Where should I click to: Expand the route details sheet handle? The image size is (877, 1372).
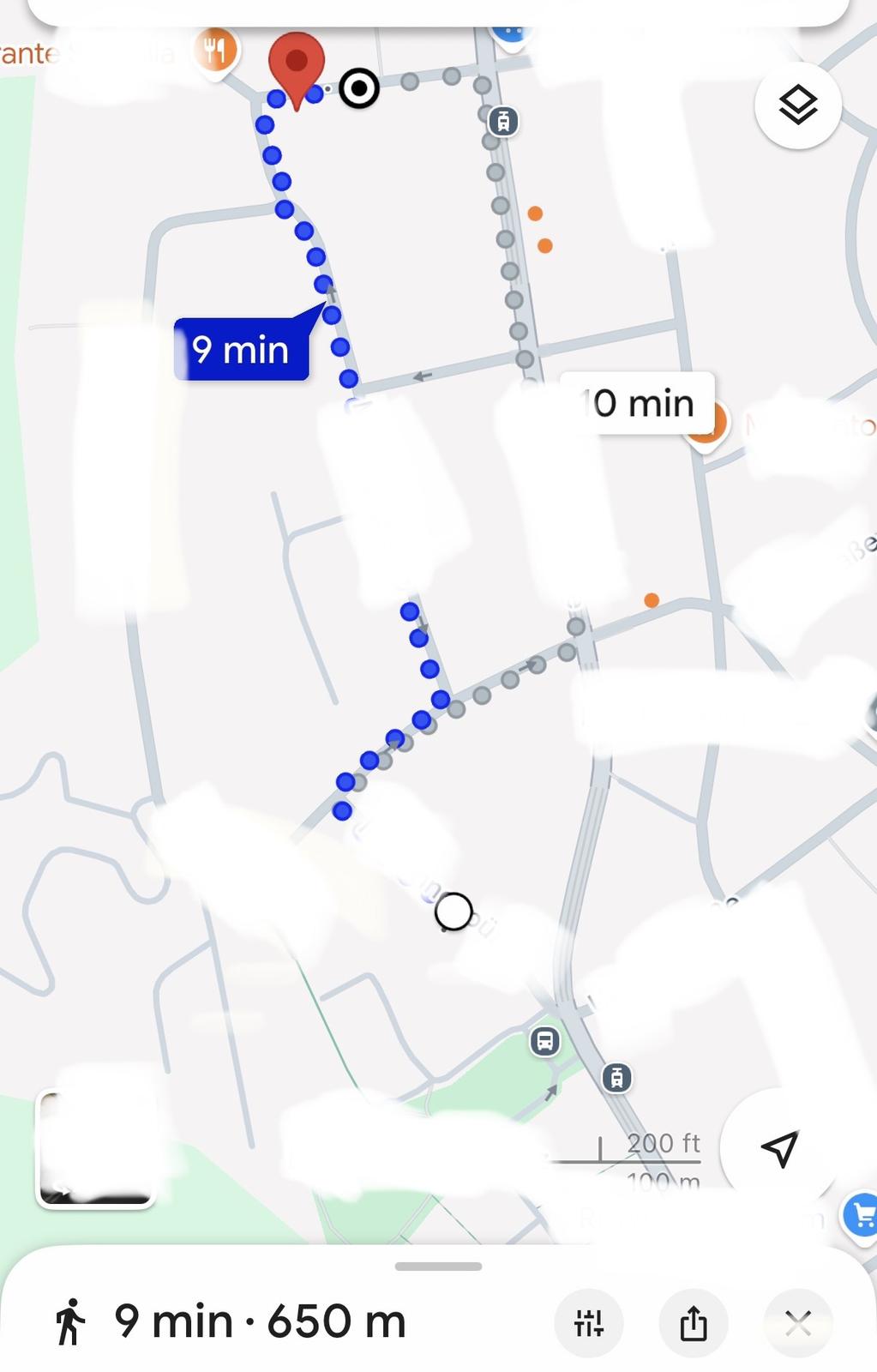[x=438, y=1266]
